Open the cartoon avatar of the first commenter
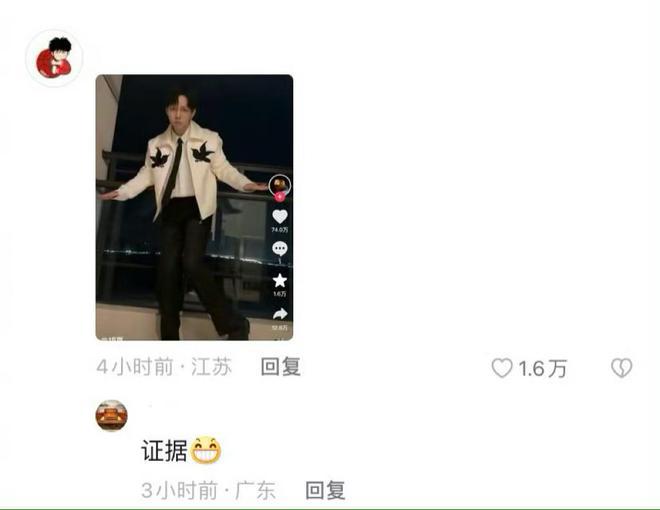The width and height of the screenshot is (660, 510). (x=54, y=58)
